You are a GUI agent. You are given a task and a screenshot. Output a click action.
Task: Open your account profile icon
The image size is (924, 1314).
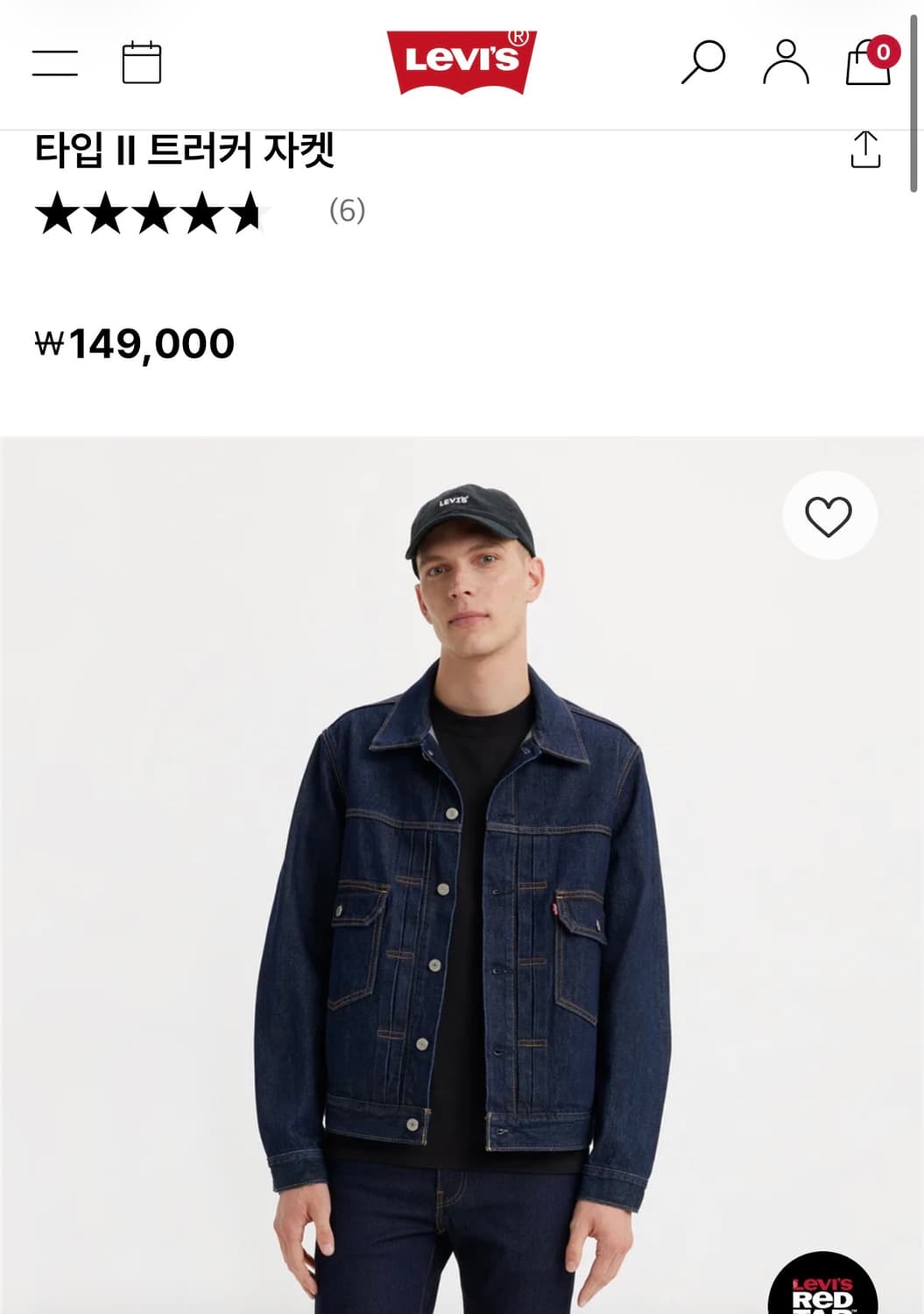tap(787, 63)
